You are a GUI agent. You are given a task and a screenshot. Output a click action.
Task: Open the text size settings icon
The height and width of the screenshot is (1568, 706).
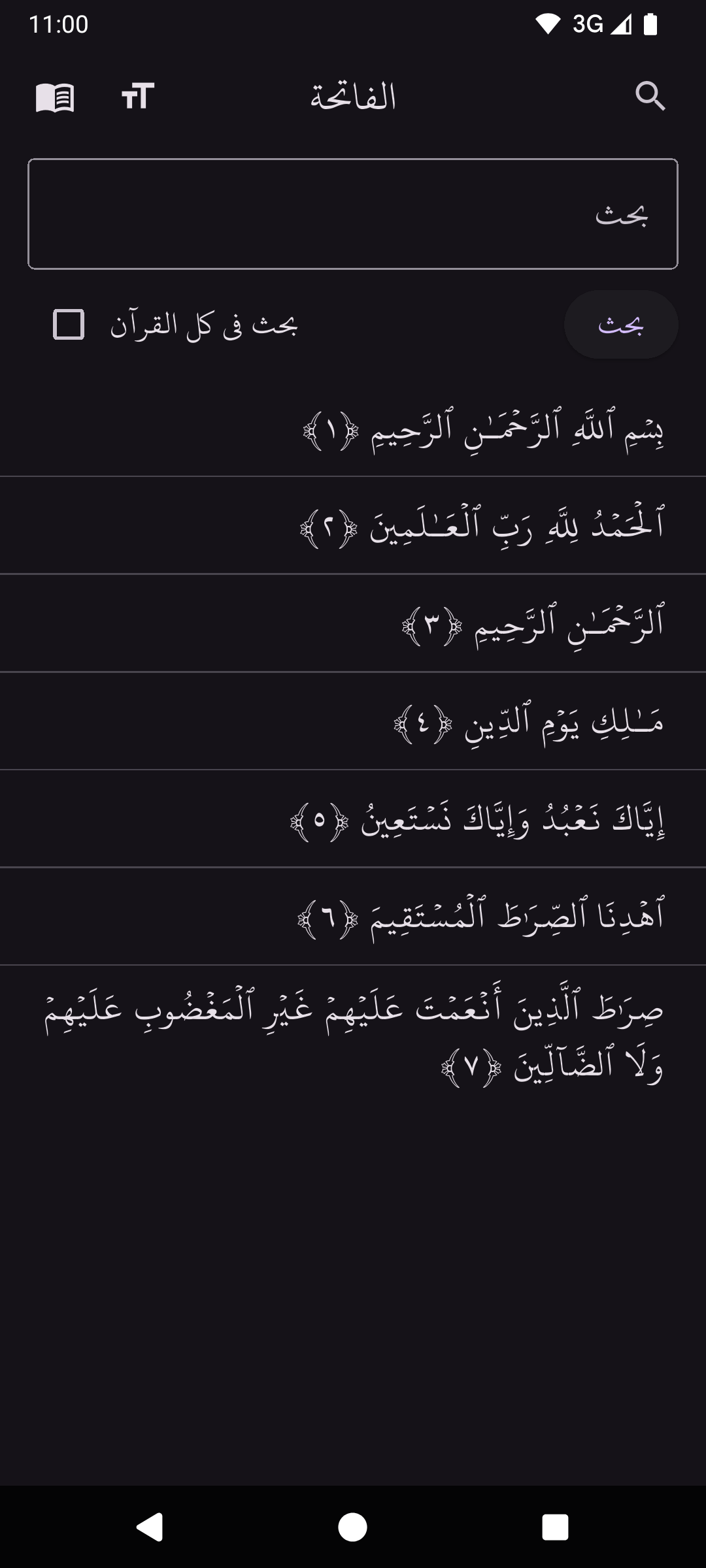pos(138,97)
